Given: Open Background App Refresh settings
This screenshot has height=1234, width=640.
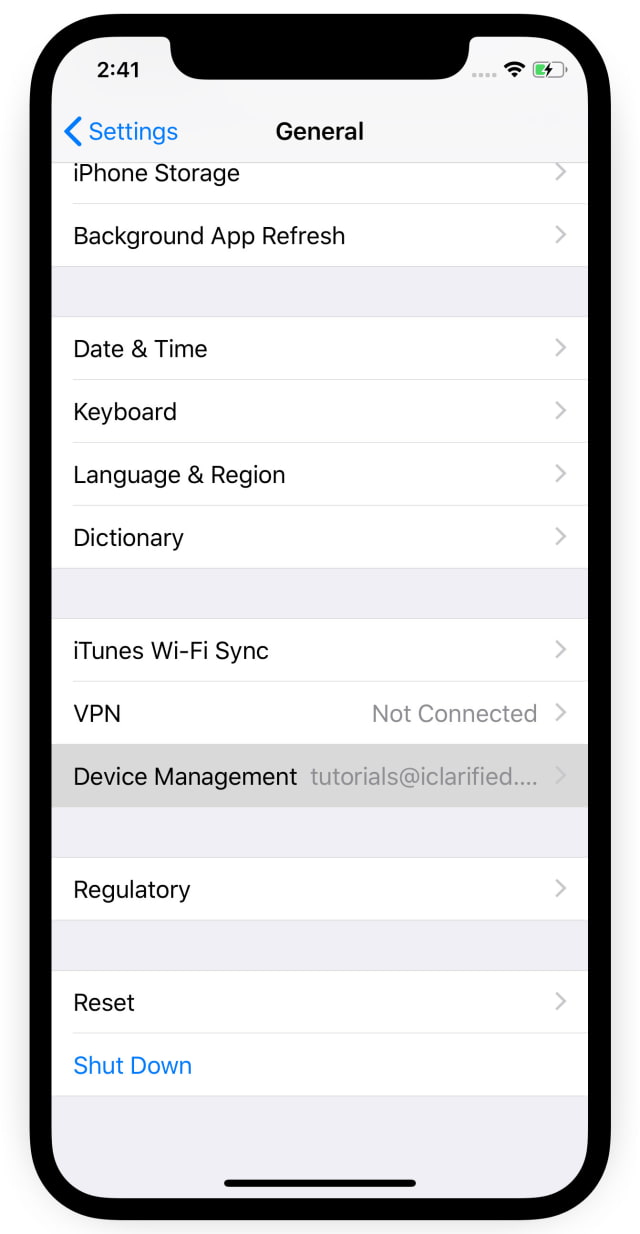Looking at the screenshot, I should [320, 236].
